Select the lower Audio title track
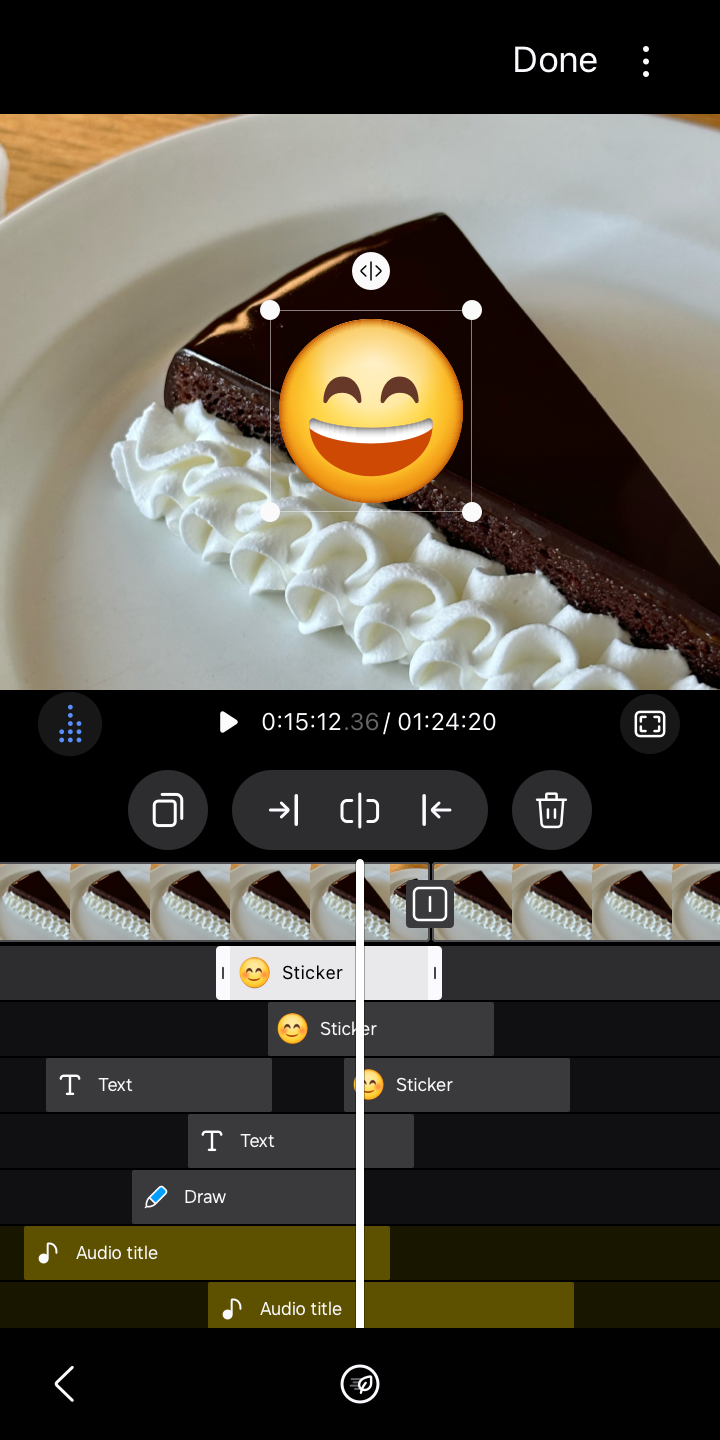 click(391, 1308)
